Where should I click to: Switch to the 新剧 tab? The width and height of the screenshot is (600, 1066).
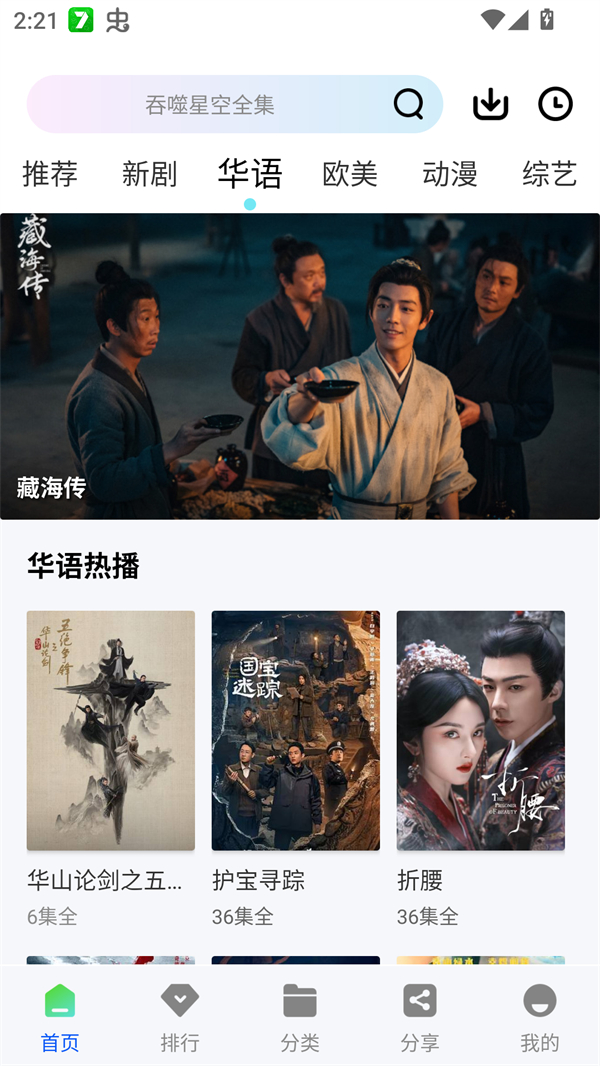pos(150,174)
